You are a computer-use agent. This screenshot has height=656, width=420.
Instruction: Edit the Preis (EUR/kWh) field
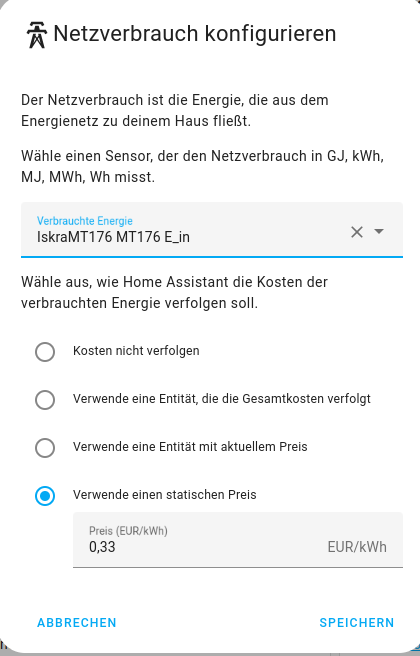pyautogui.click(x=238, y=540)
